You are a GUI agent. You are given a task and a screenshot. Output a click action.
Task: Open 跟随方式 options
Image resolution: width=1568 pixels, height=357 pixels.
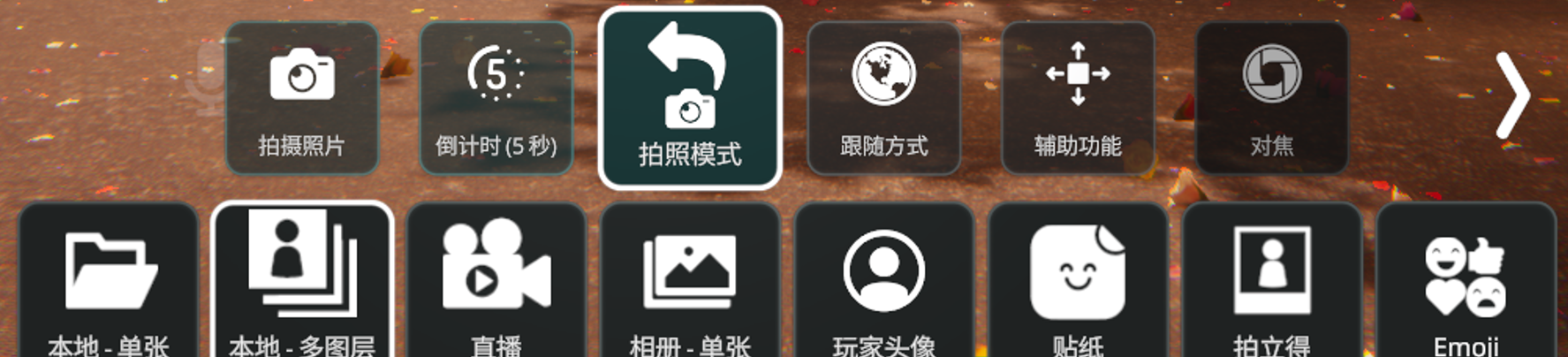coord(883,98)
